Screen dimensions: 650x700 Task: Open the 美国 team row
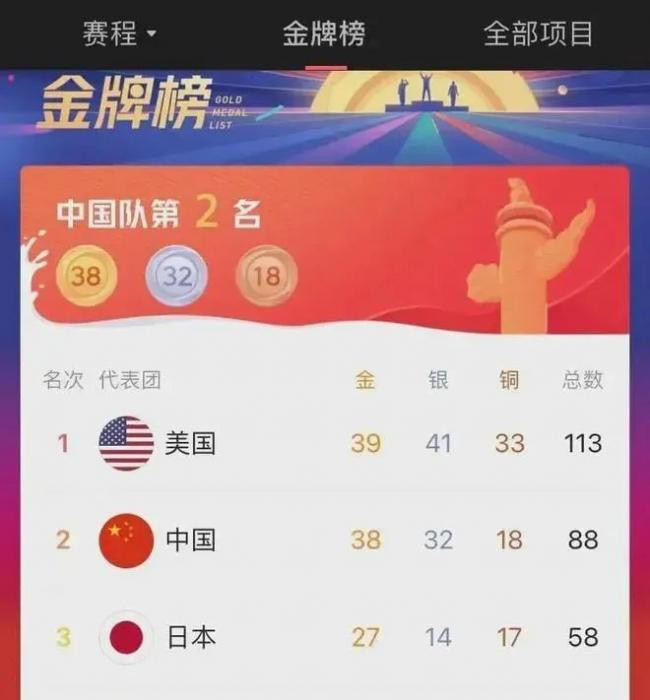pos(325,443)
